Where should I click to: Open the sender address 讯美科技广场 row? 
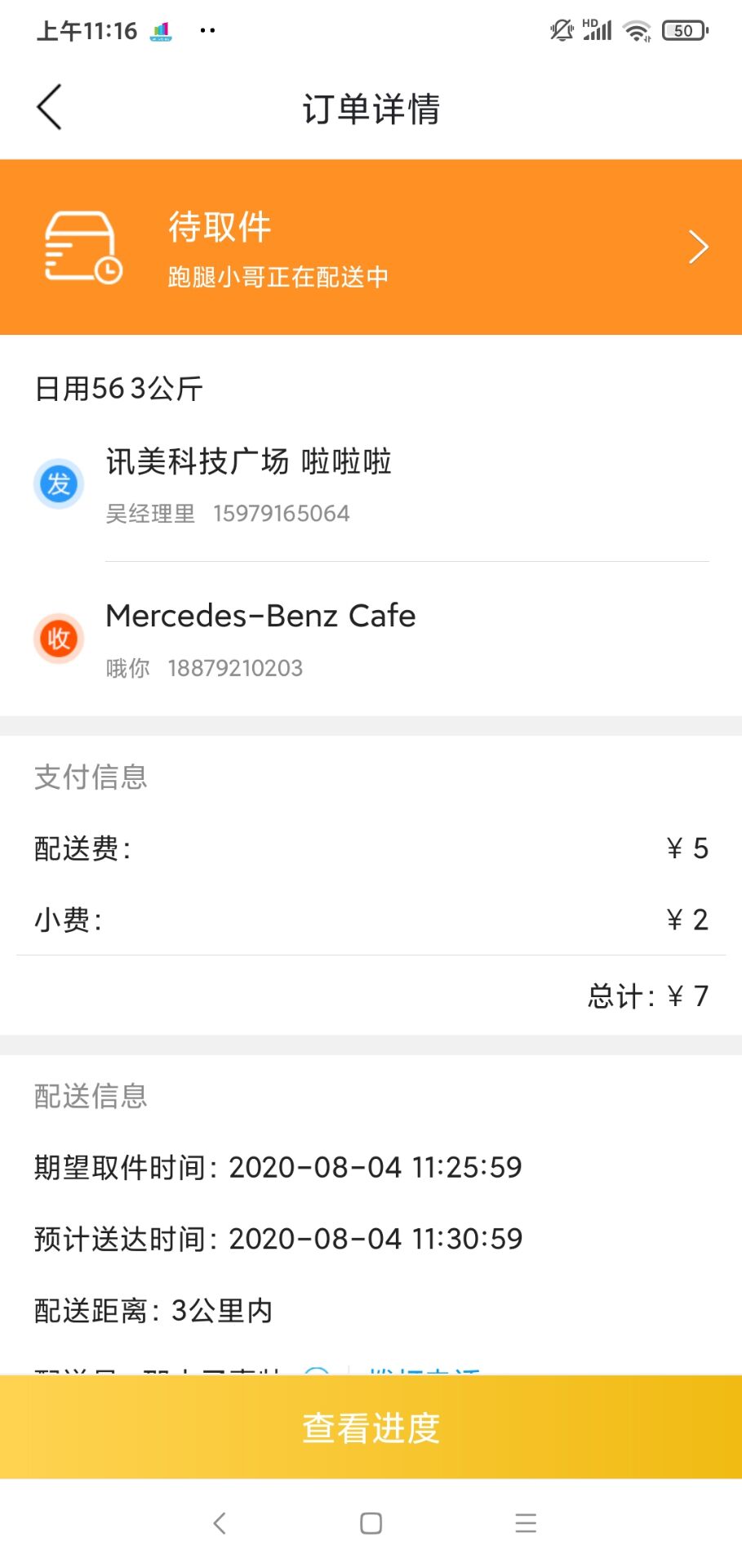371,485
